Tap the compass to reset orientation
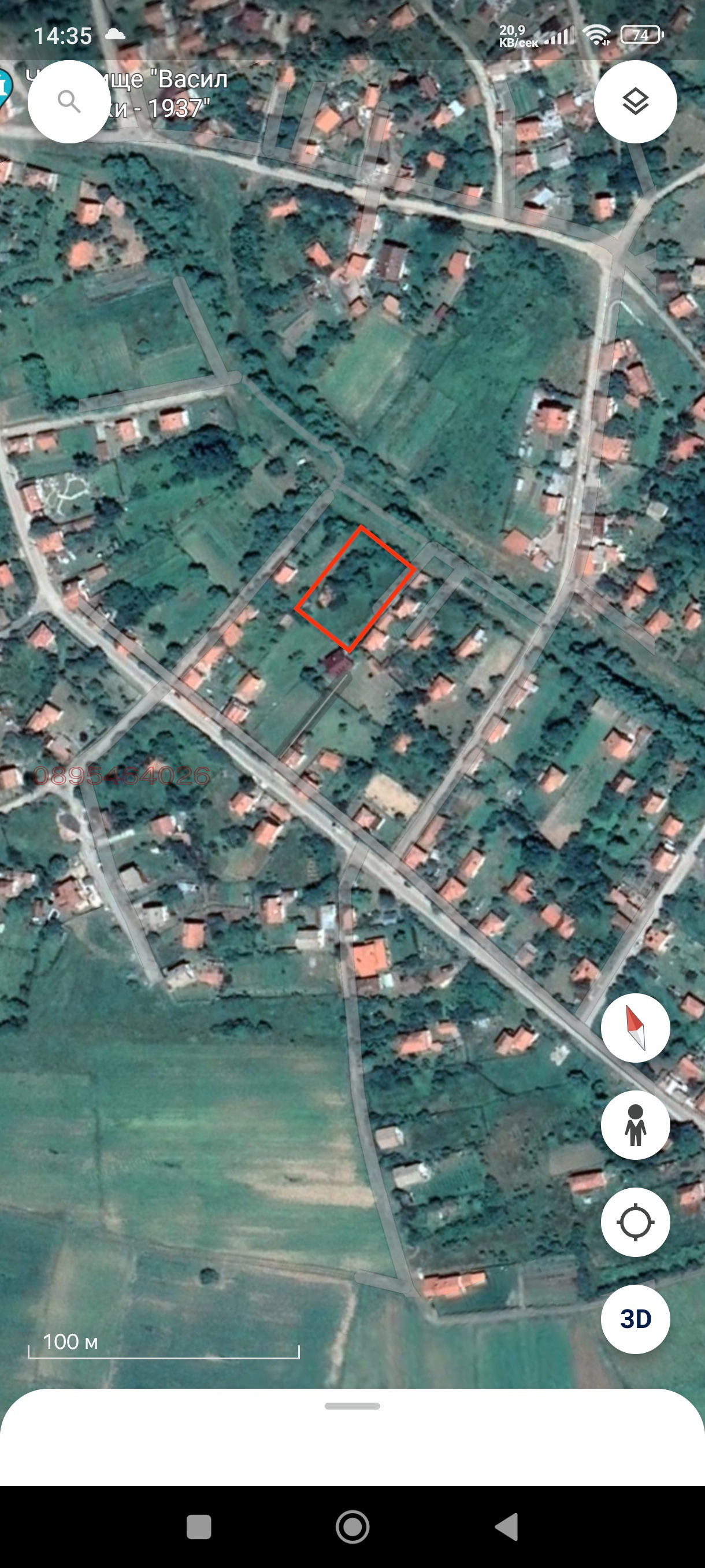The image size is (705, 1568). coord(635,1027)
